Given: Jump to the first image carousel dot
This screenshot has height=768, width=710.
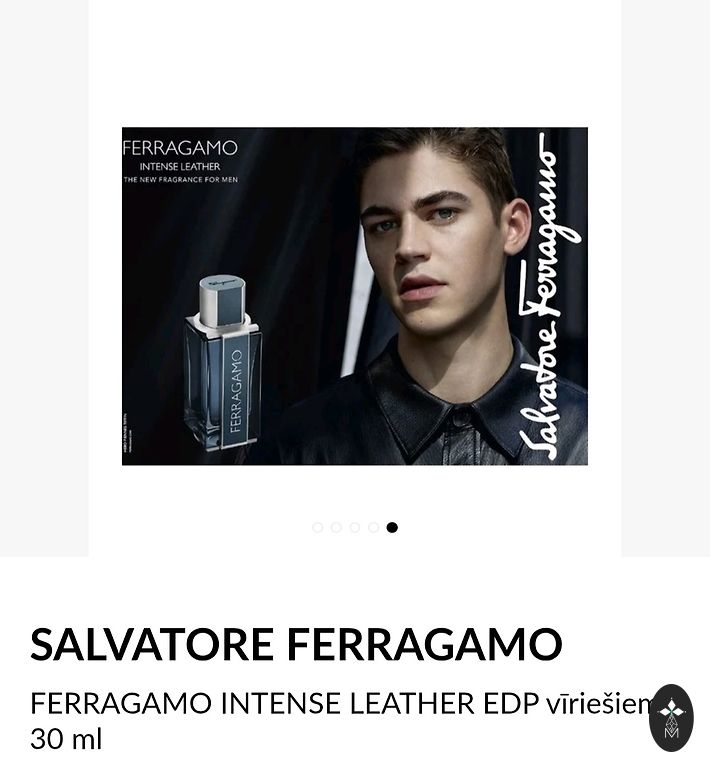Looking at the screenshot, I should click(x=318, y=527).
